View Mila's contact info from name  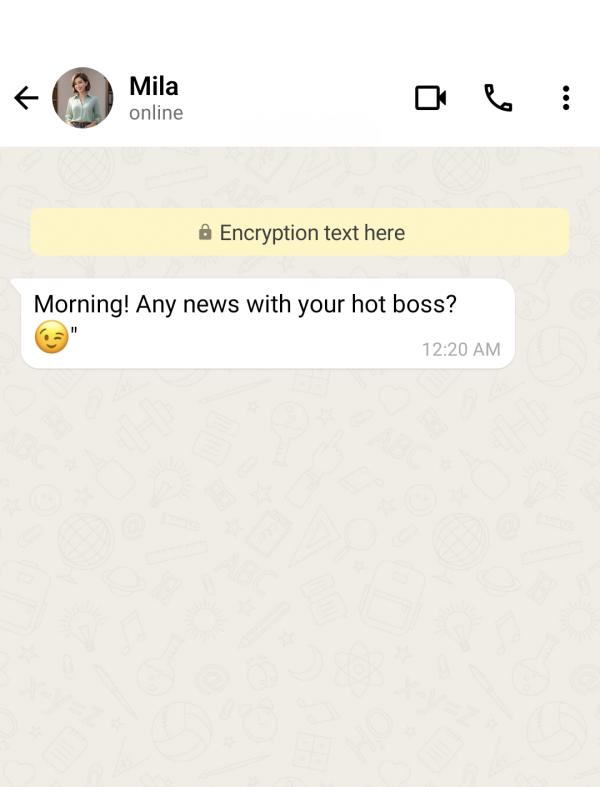[x=154, y=86]
